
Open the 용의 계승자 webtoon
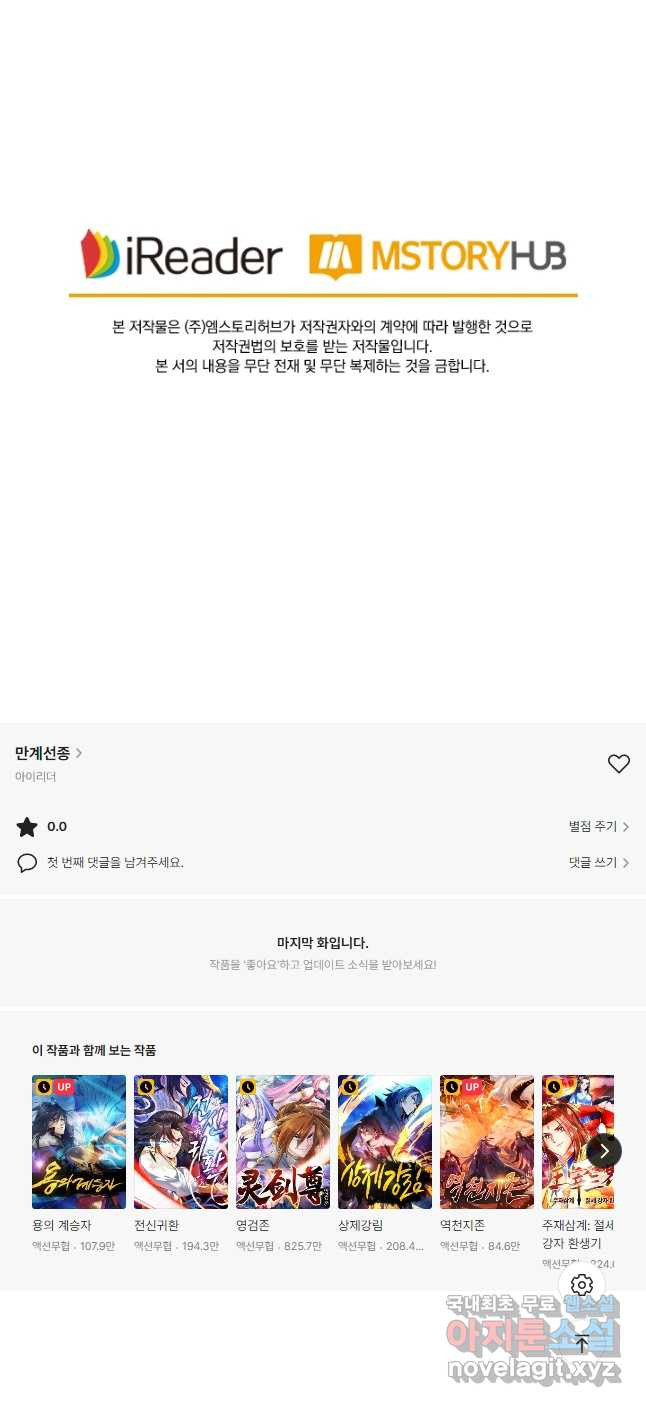click(79, 1142)
